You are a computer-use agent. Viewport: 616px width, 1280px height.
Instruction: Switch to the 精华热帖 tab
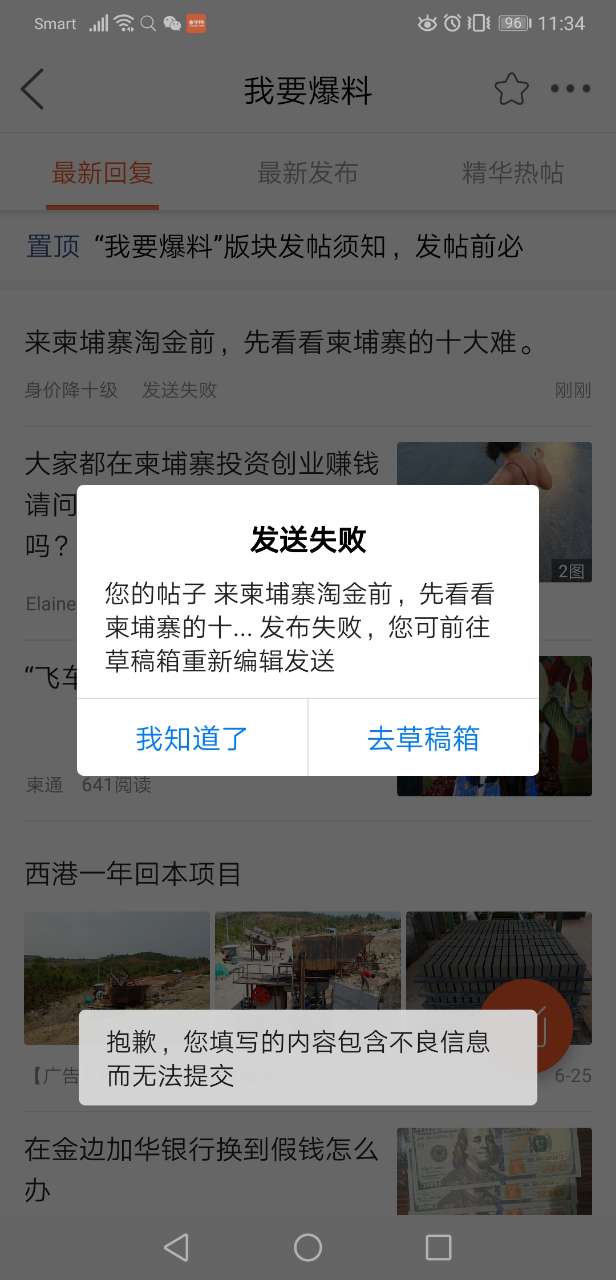512,173
